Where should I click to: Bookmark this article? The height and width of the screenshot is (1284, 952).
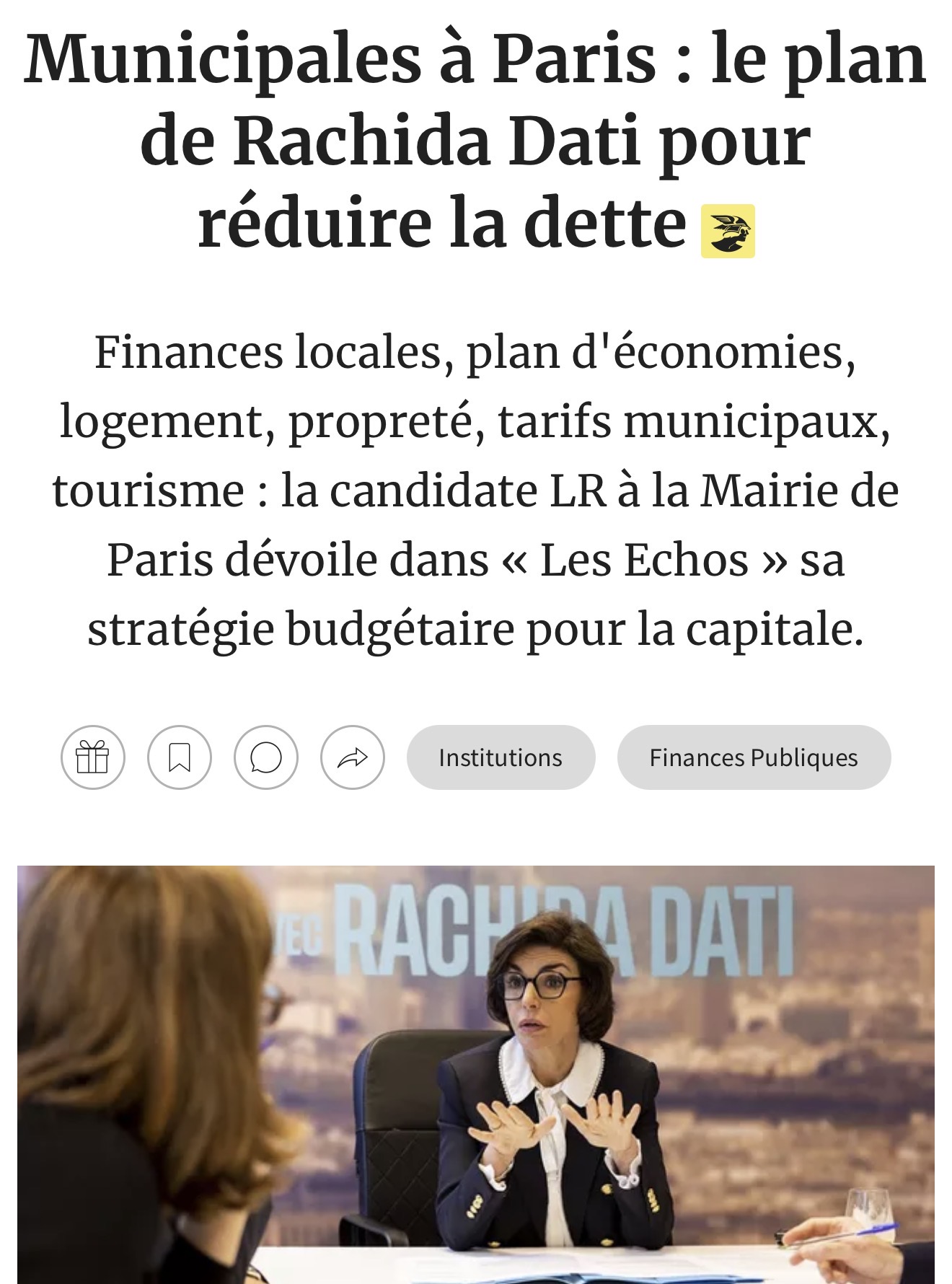click(x=180, y=757)
